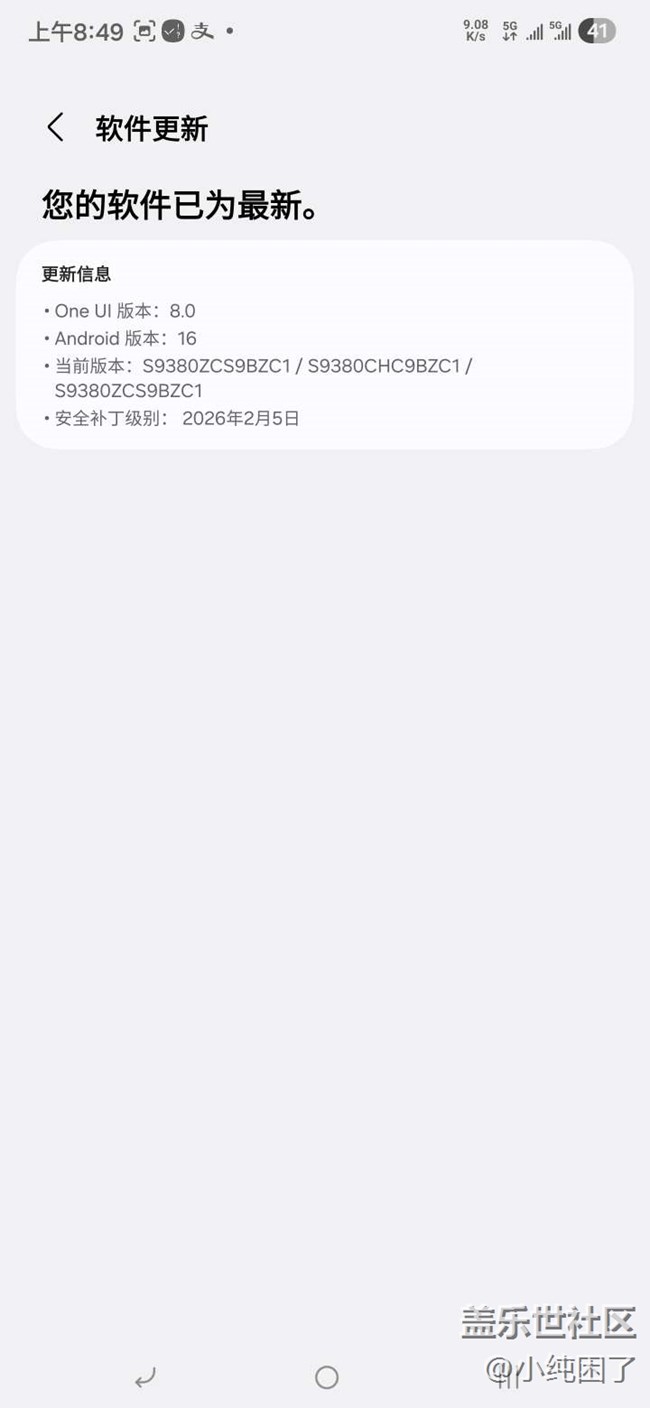Tap the system back key in the navigation bar
The image size is (650, 1408).
point(145,1379)
